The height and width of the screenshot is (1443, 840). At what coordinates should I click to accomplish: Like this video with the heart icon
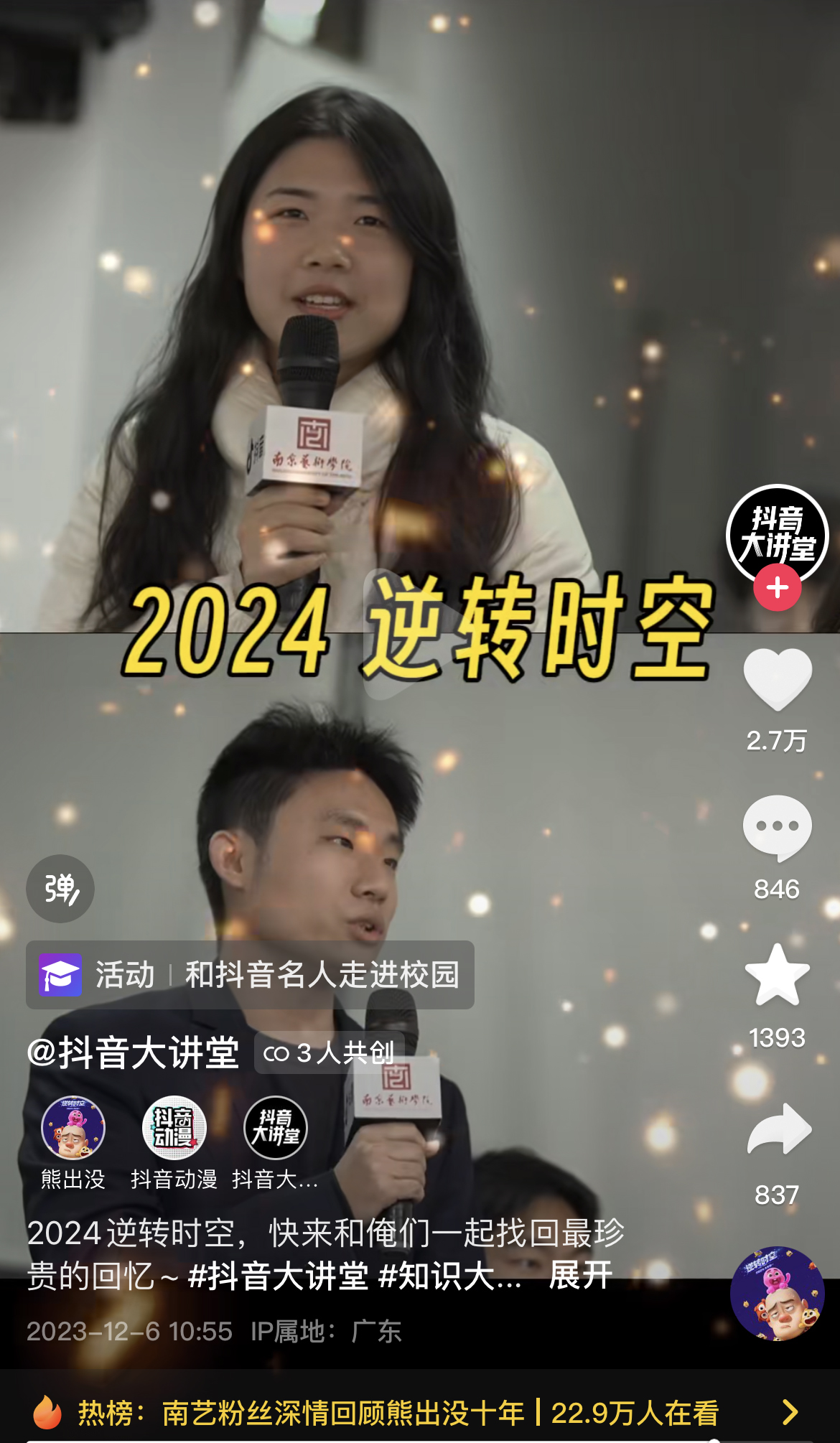(777, 678)
